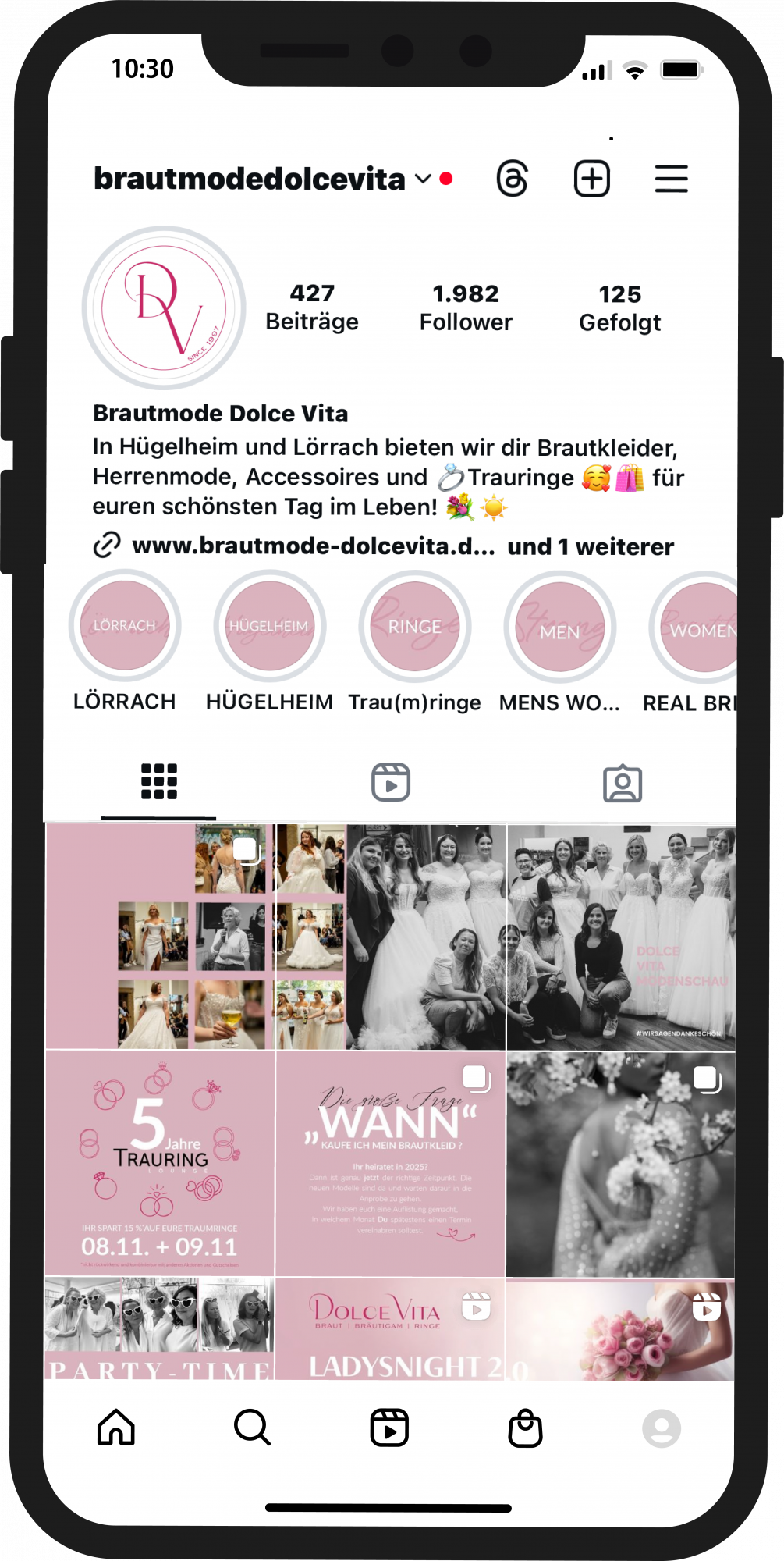Open the shop bag tab
The height and width of the screenshot is (1561, 784).
tap(525, 1428)
